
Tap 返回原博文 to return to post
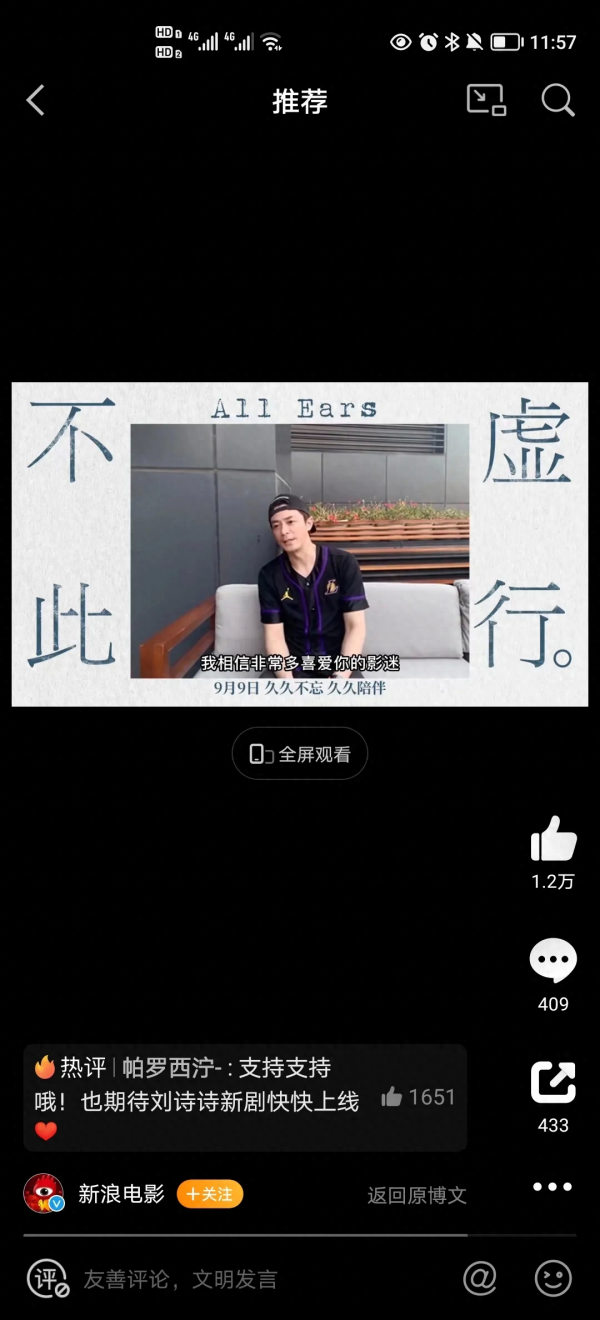click(x=417, y=1195)
